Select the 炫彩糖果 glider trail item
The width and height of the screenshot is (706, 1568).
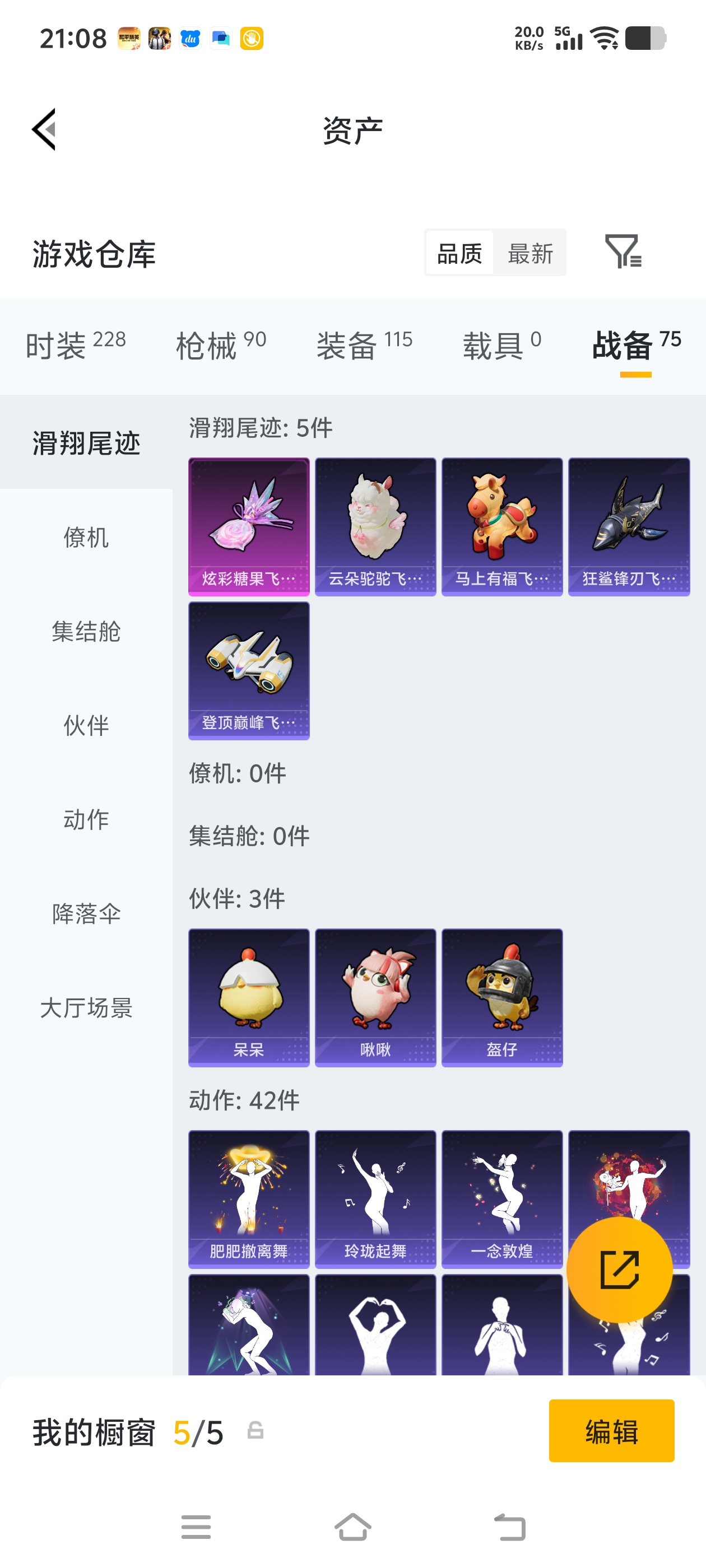(x=249, y=526)
